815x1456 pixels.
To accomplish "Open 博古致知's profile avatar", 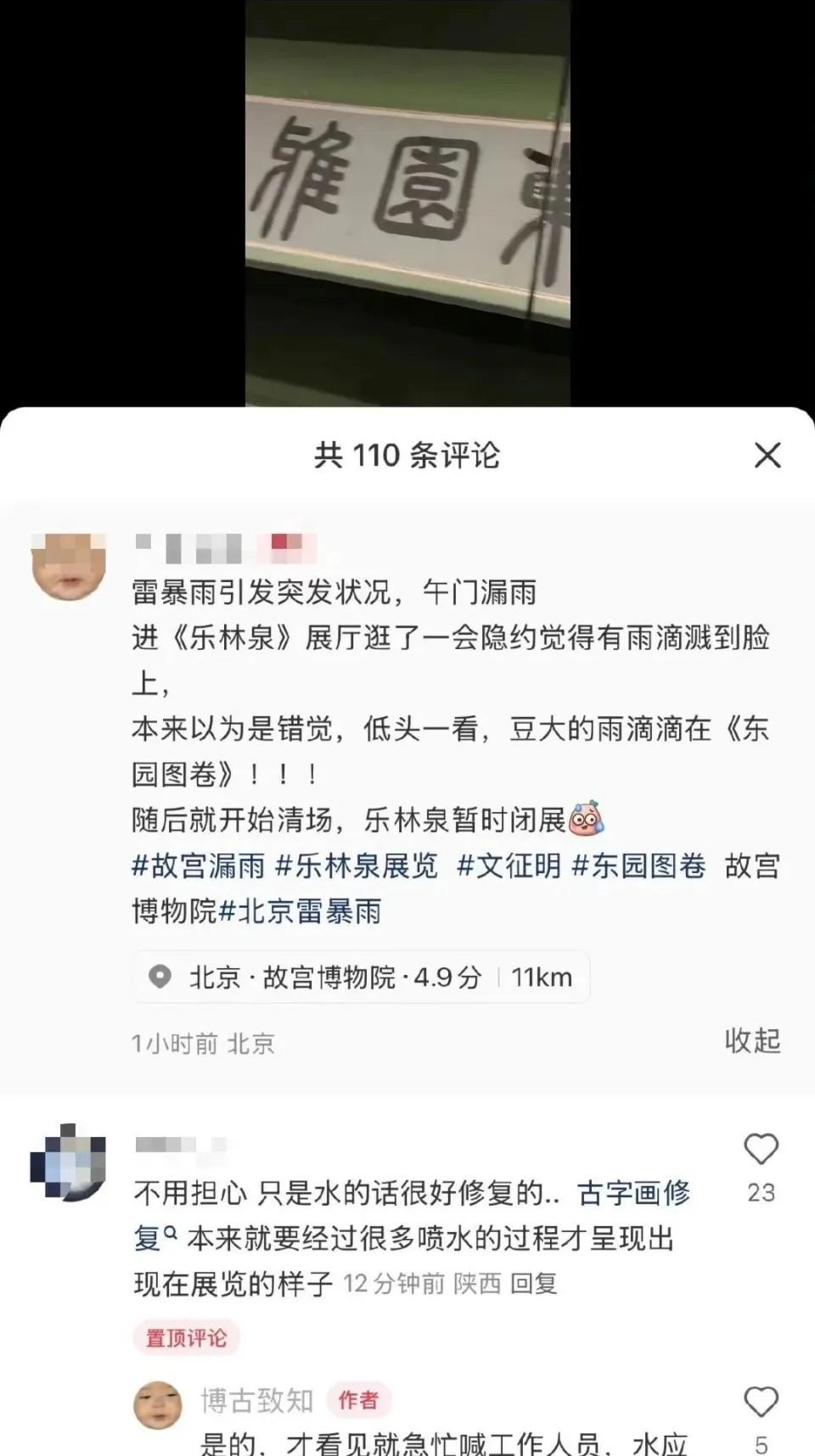I will (158, 1405).
